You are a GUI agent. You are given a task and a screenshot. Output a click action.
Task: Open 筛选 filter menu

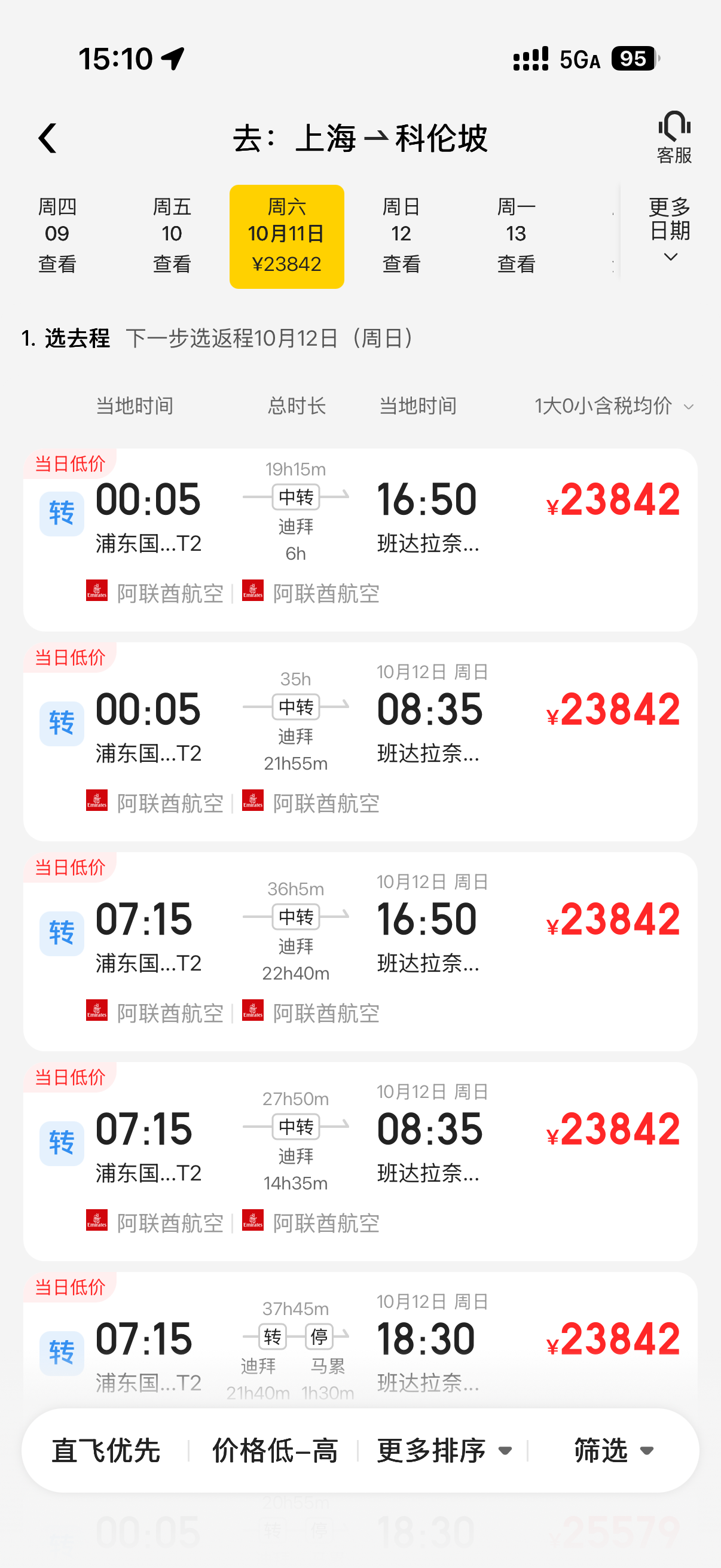(613, 1451)
